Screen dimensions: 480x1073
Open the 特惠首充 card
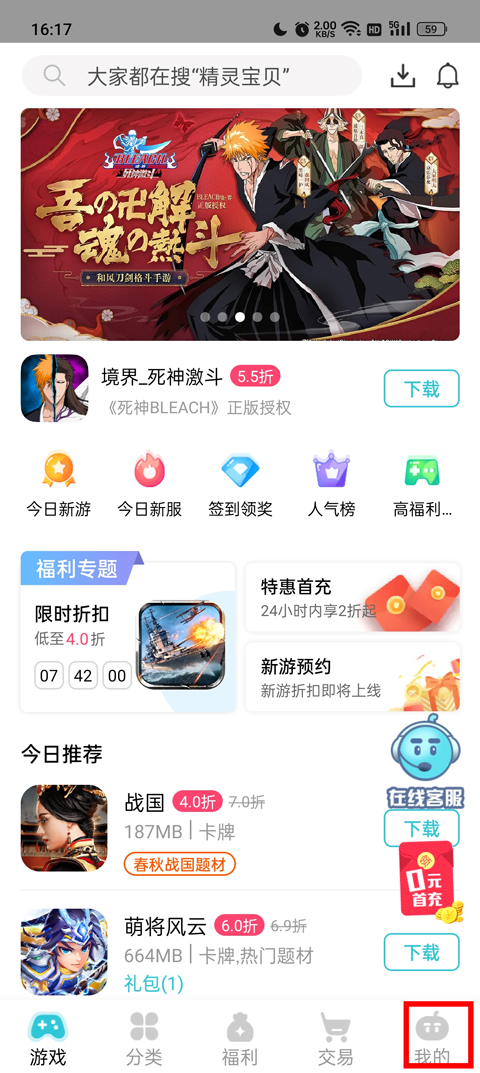click(353, 597)
